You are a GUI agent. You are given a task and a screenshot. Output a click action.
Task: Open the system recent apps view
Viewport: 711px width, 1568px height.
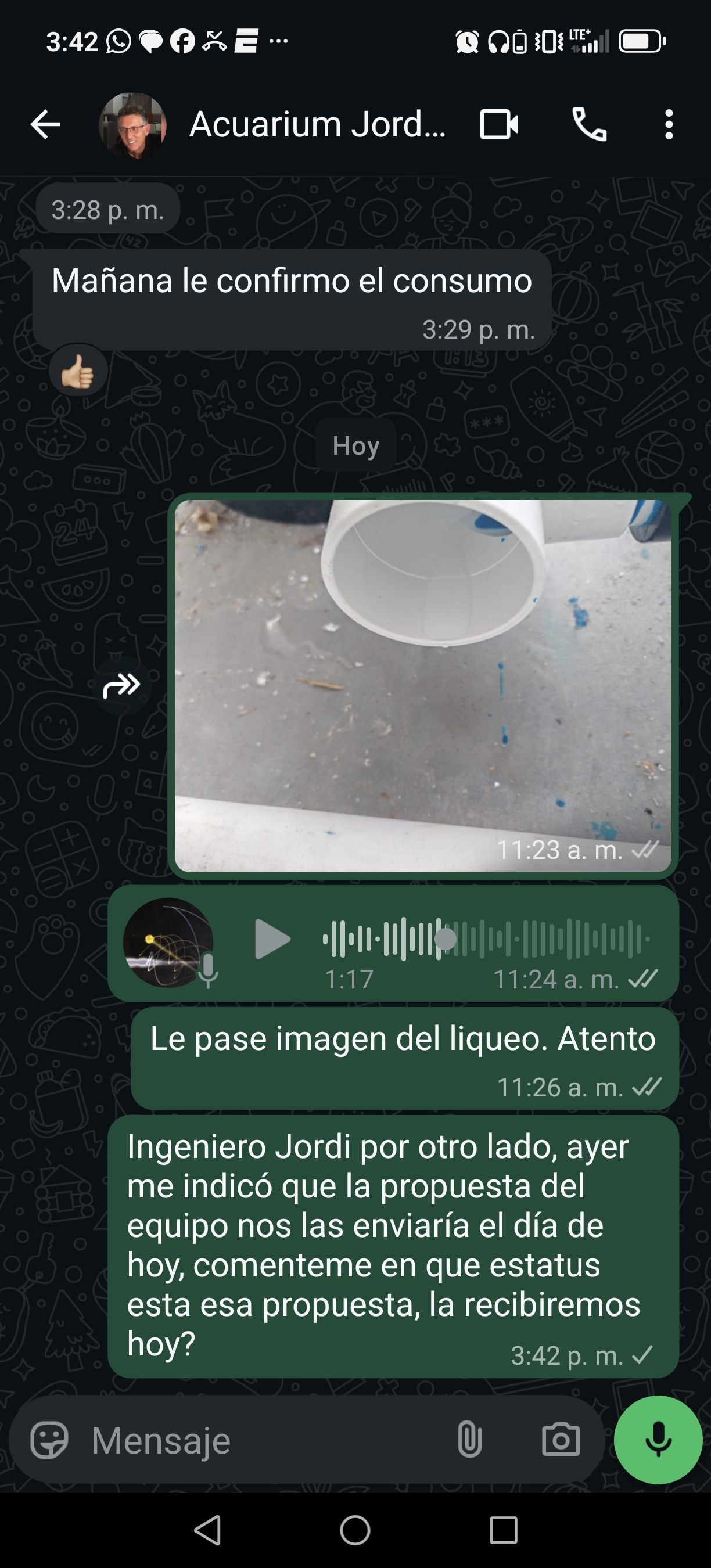503,1530
